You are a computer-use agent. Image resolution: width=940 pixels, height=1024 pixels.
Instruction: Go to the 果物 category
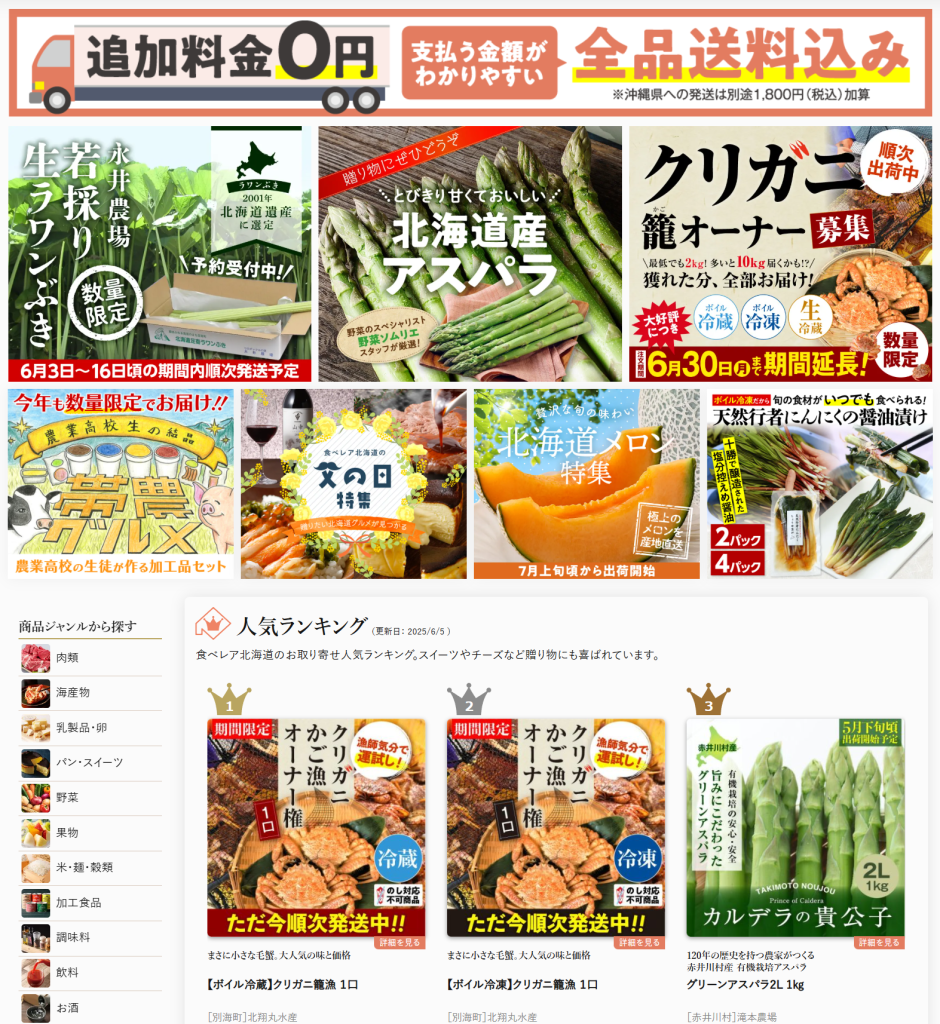(67, 833)
